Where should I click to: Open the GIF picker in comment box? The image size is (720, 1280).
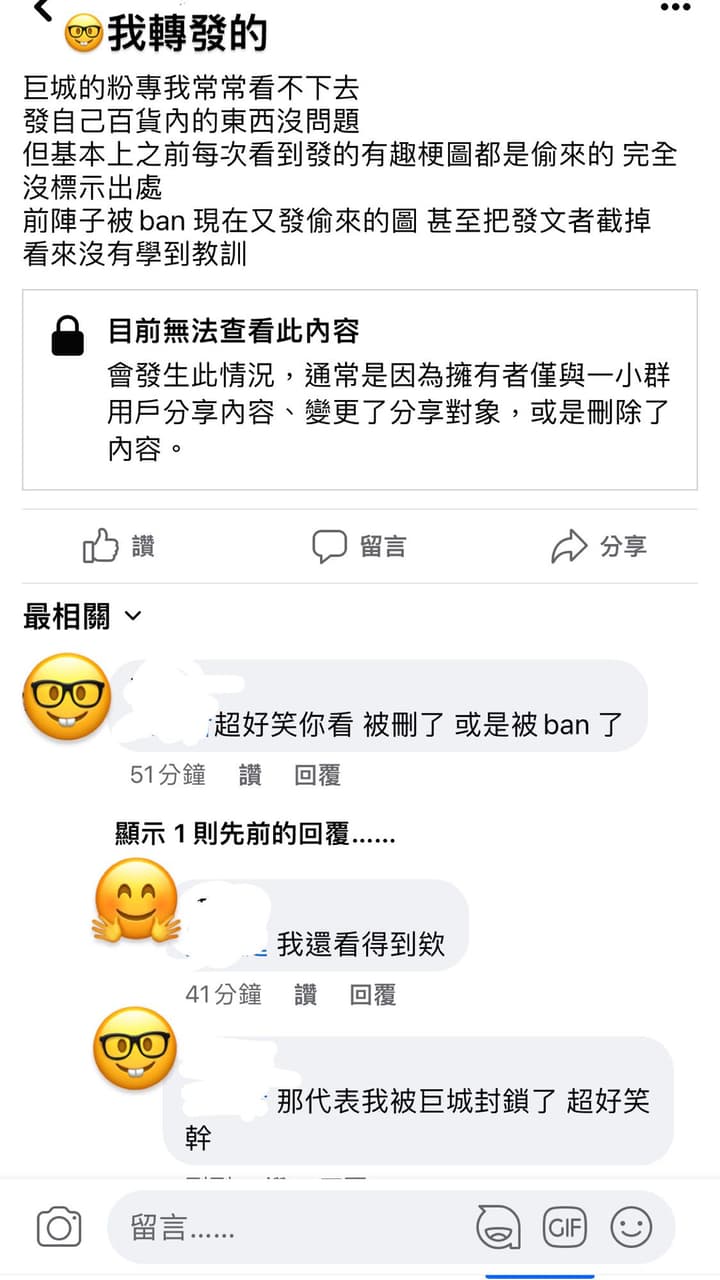565,1227
